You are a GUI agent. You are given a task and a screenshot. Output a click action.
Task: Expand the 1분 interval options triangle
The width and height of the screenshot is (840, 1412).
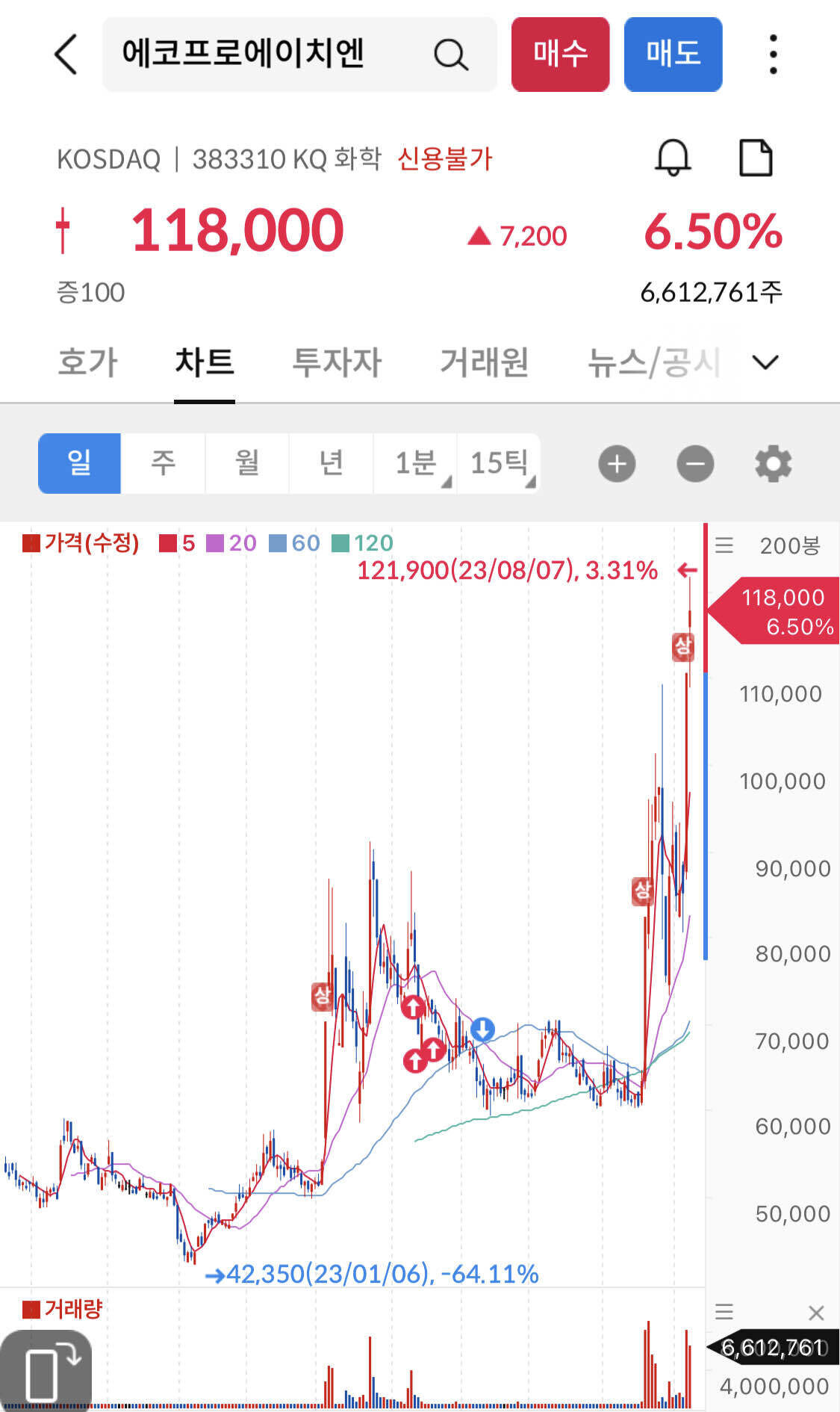pos(448,482)
